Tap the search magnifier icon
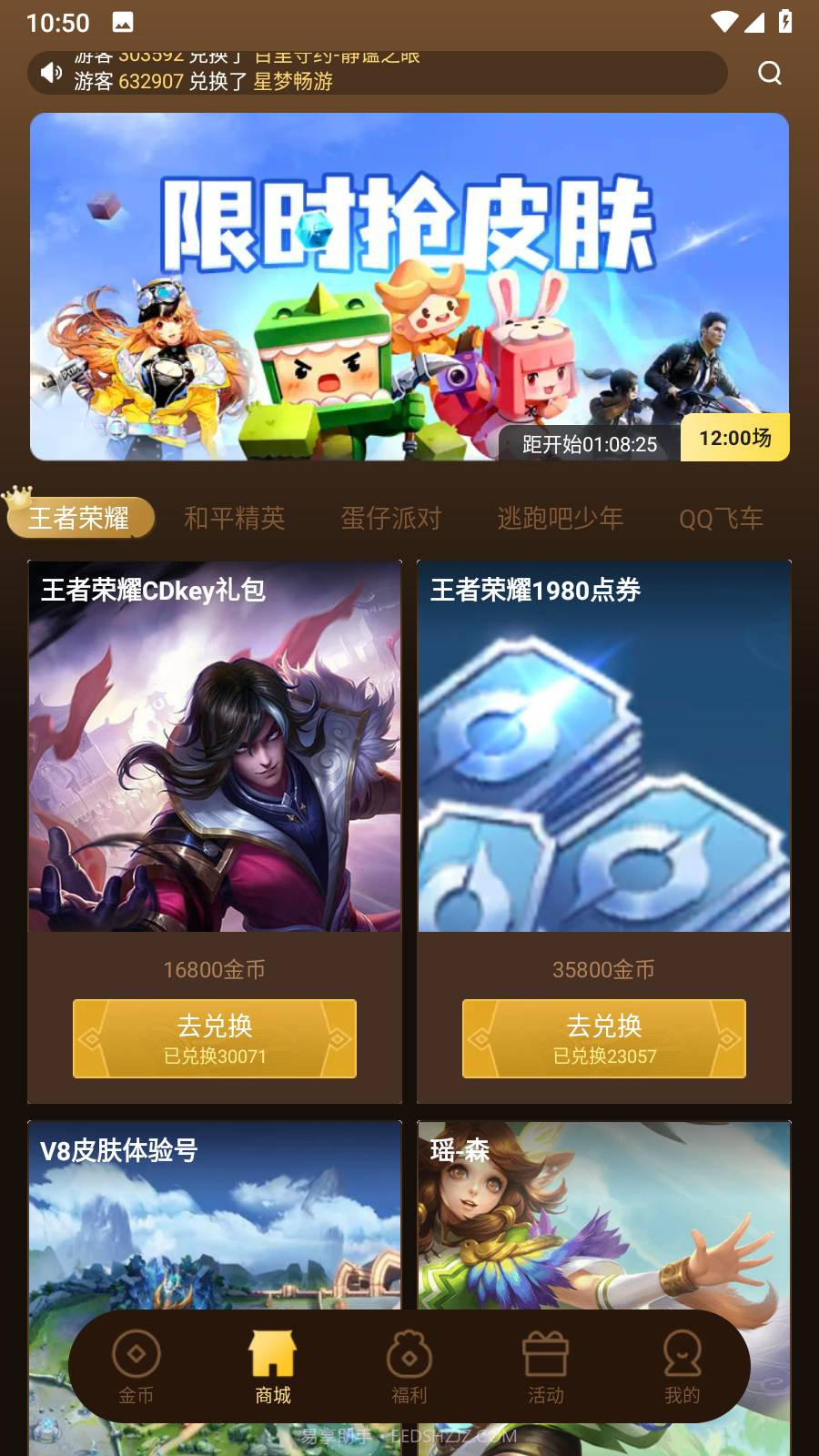The image size is (819, 1456). [x=771, y=72]
